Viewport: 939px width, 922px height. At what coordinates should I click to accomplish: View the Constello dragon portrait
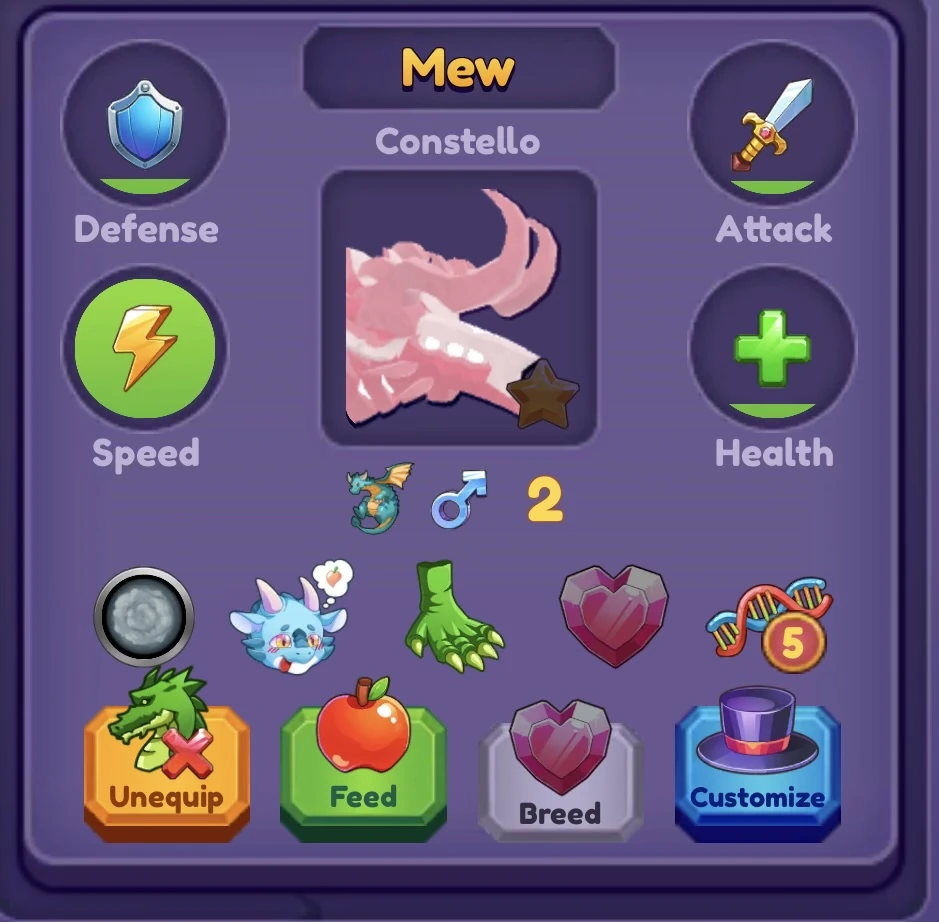(459, 307)
